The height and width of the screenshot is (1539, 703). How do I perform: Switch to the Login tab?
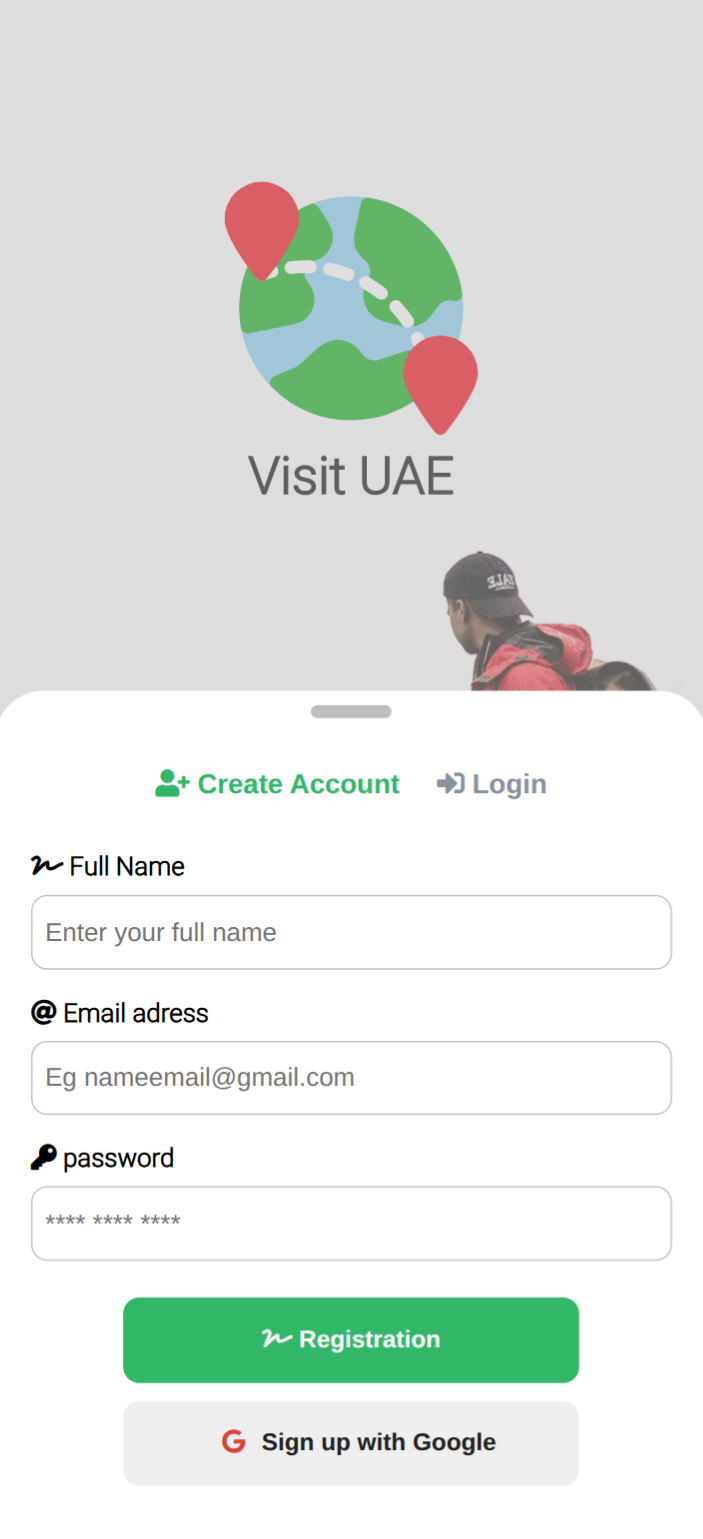[x=492, y=784]
